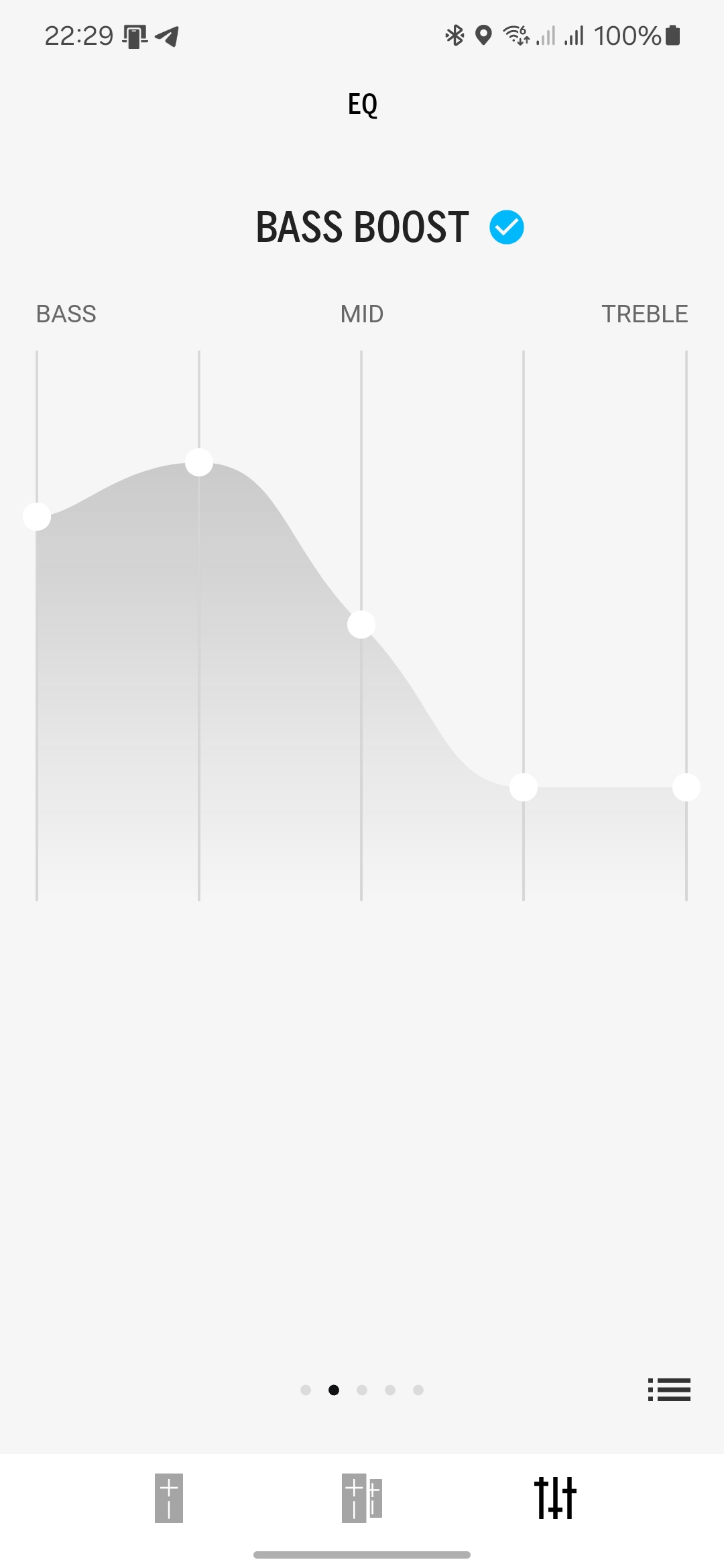The width and height of the screenshot is (724, 1568).
Task: Open the EQ preset list icon
Action: [x=669, y=1390]
